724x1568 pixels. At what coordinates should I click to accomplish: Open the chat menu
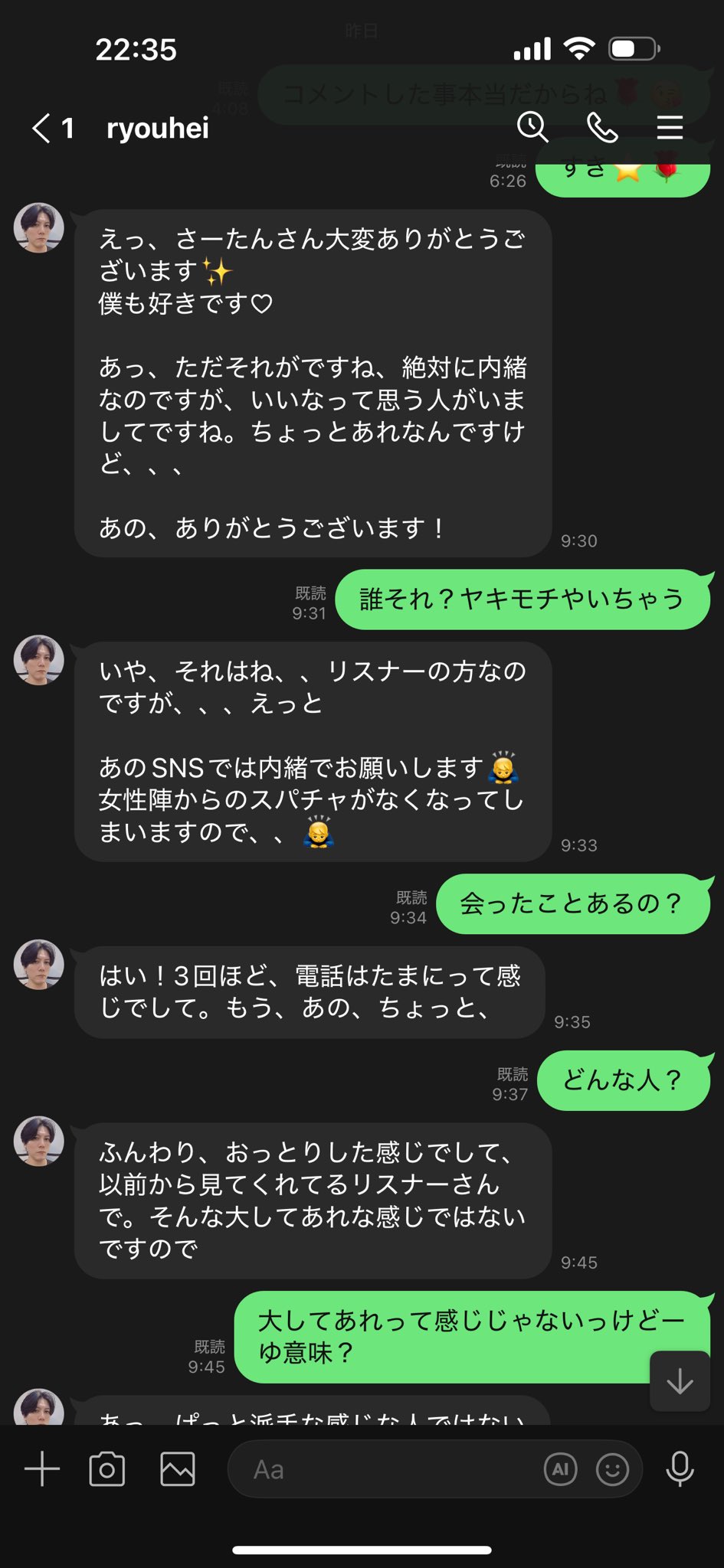click(x=670, y=127)
